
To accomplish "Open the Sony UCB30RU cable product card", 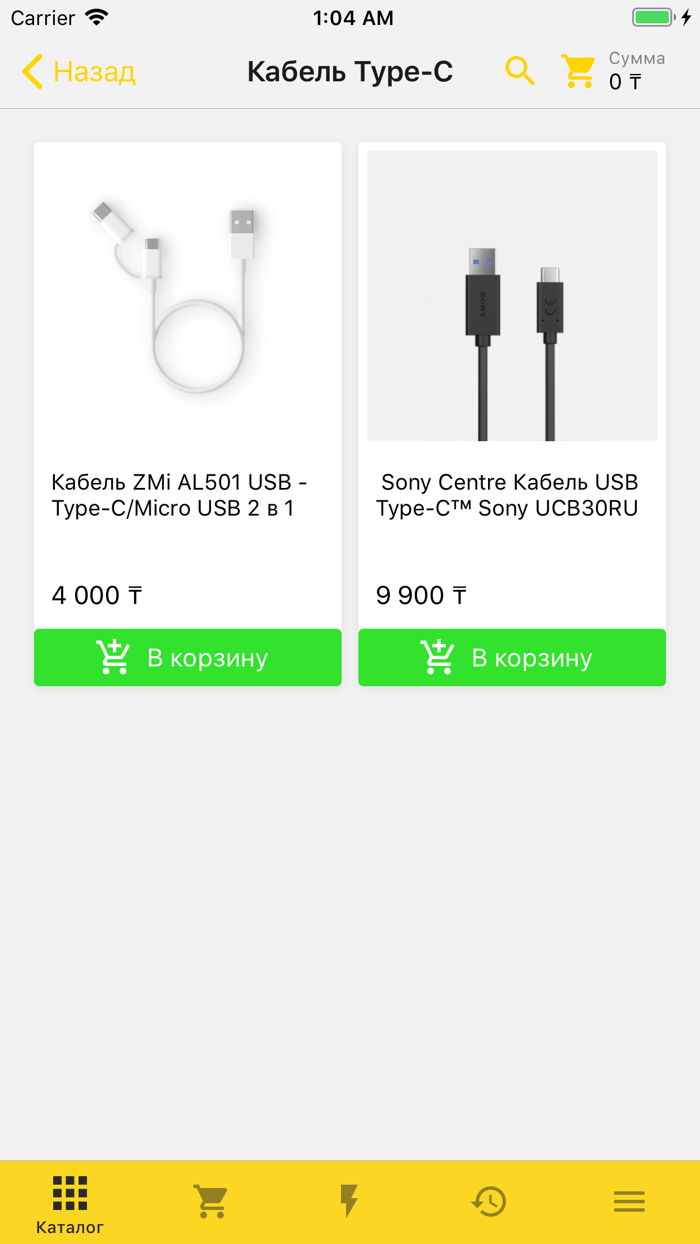I will coord(511,380).
